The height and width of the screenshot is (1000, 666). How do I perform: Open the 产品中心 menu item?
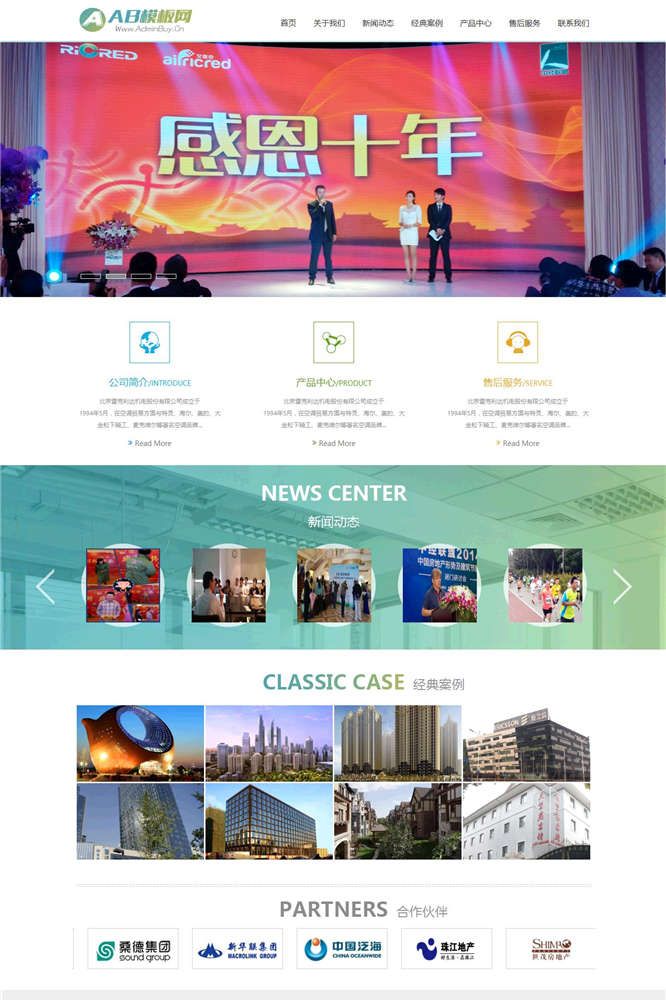tap(476, 22)
